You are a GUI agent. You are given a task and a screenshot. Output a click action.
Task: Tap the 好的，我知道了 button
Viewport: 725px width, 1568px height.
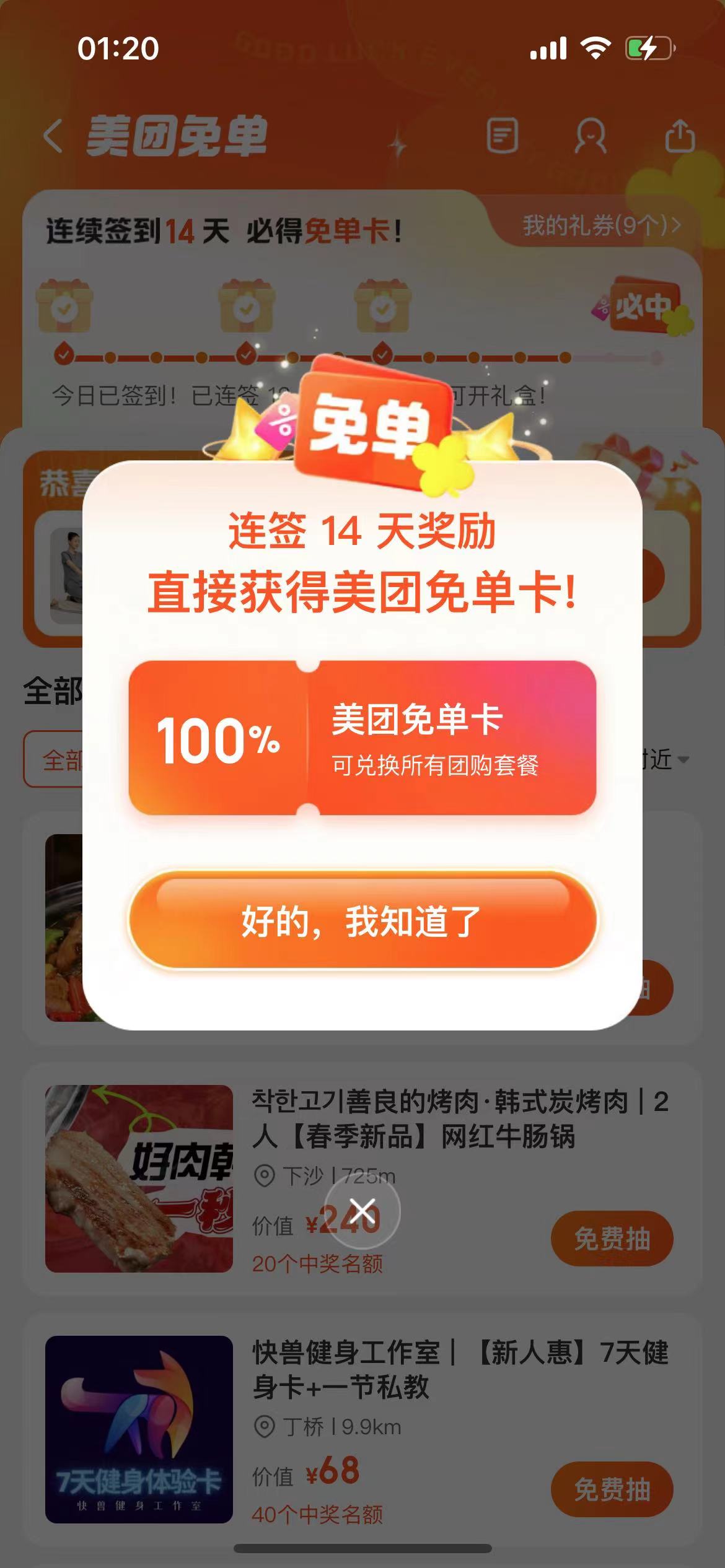pyautogui.click(x=362, y=920)
